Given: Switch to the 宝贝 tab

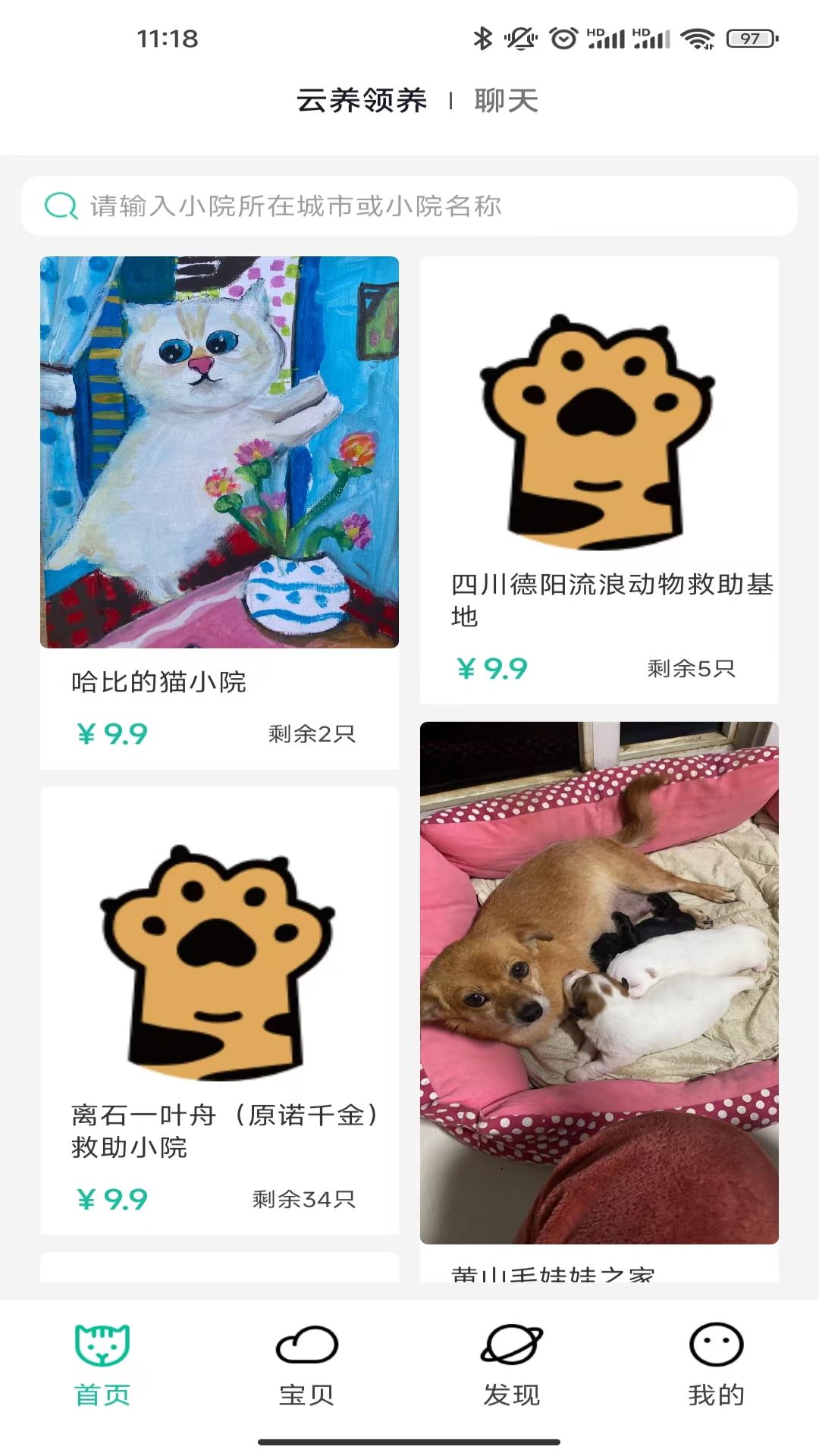Looking at the screenshot, I should pyautogui.click(x=306, y=1364).
